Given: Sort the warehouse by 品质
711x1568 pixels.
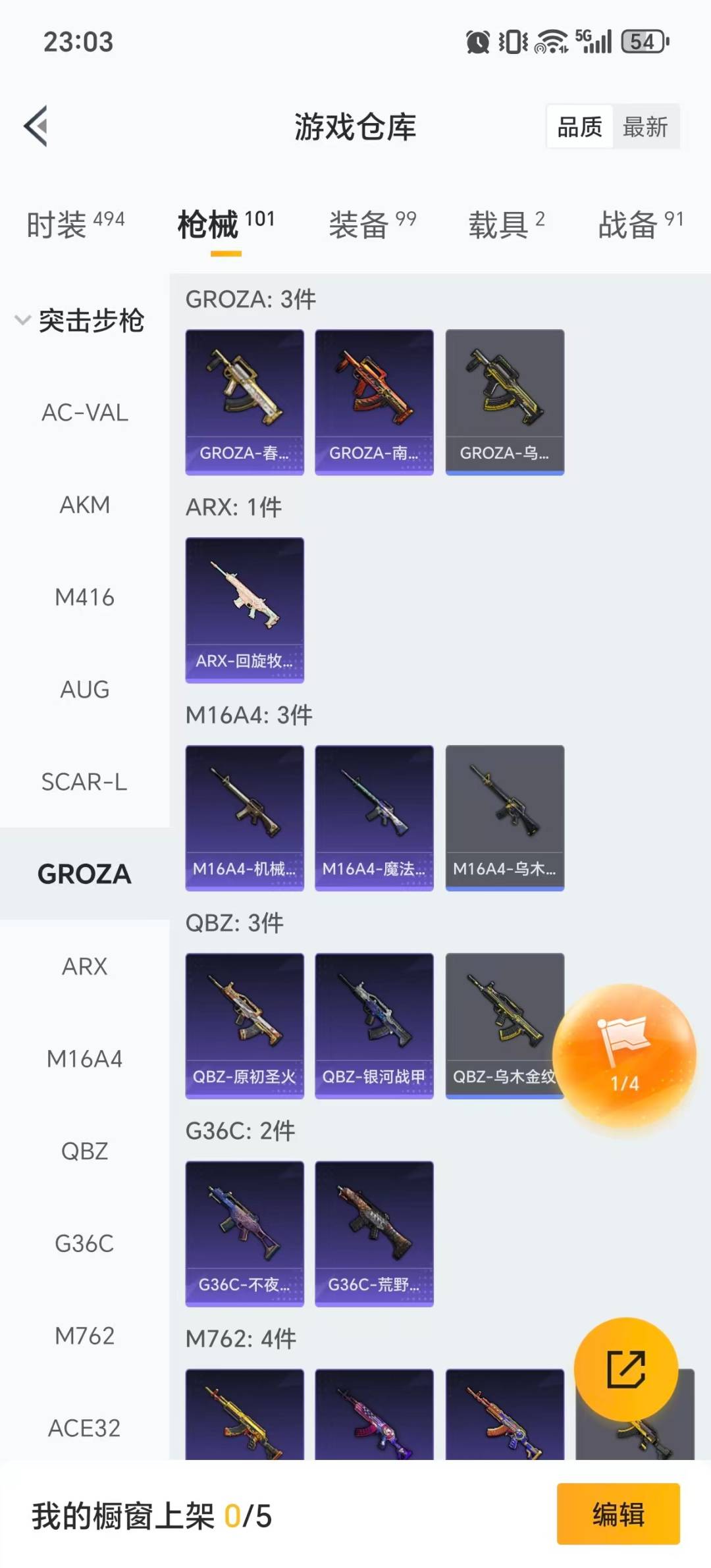Looking at the screenshot, I should coord(579,126).
